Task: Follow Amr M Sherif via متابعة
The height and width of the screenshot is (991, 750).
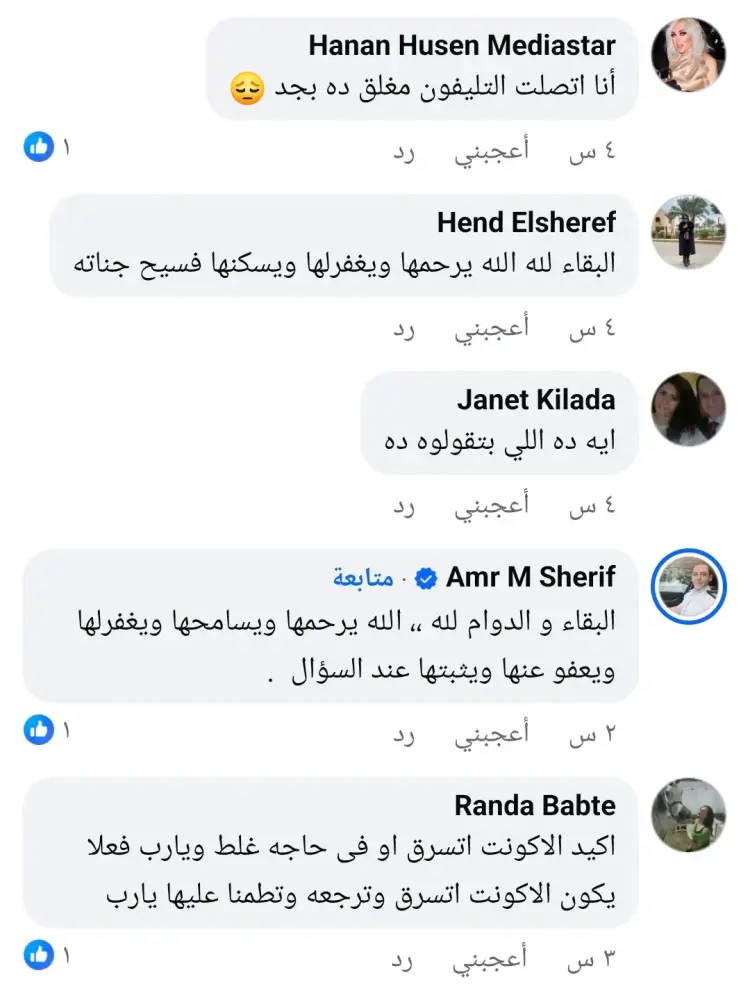Action: pyautogui.click(x=366, y=577)
